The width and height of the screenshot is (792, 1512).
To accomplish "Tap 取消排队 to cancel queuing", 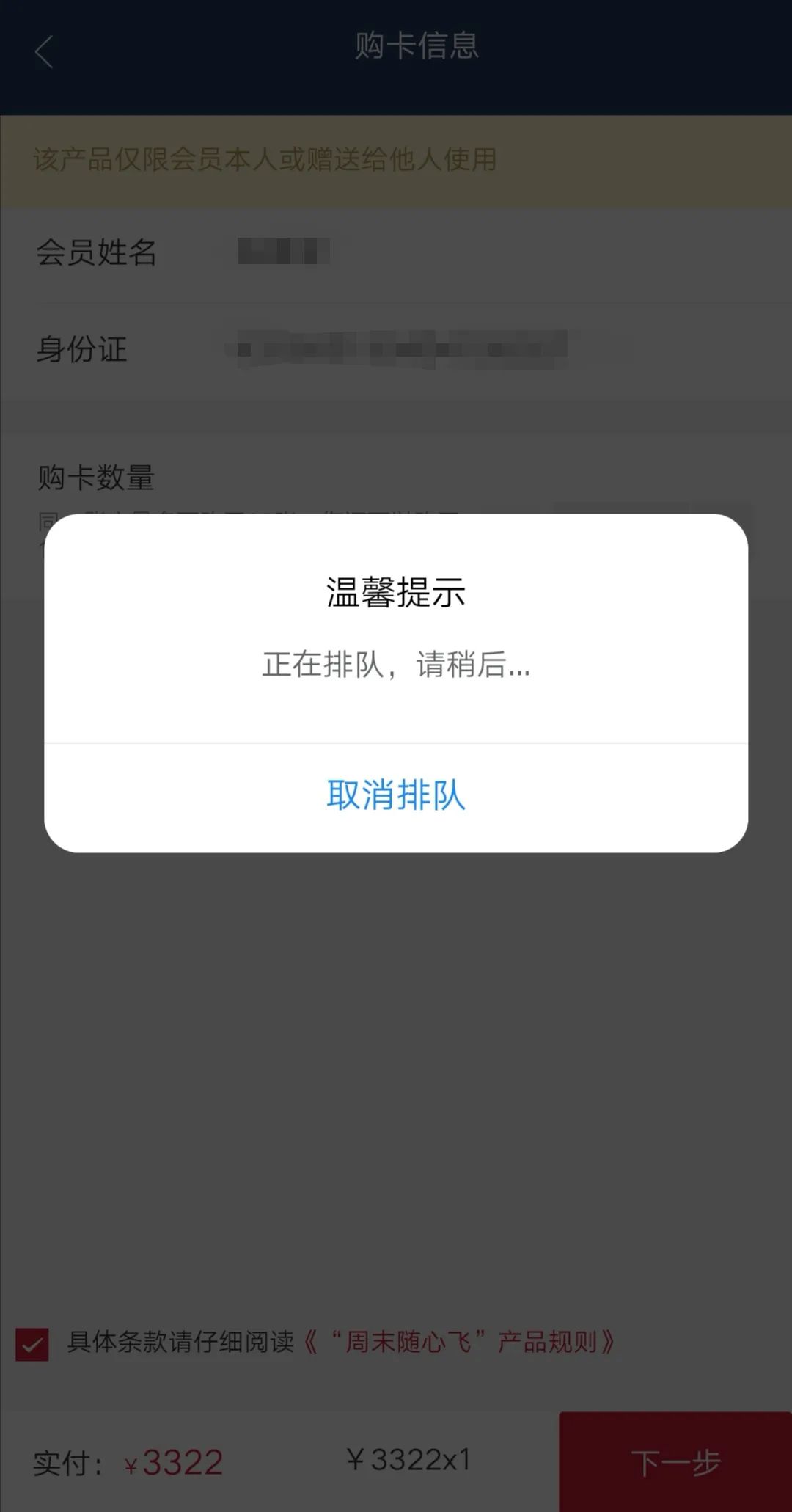I will [396, 795].
